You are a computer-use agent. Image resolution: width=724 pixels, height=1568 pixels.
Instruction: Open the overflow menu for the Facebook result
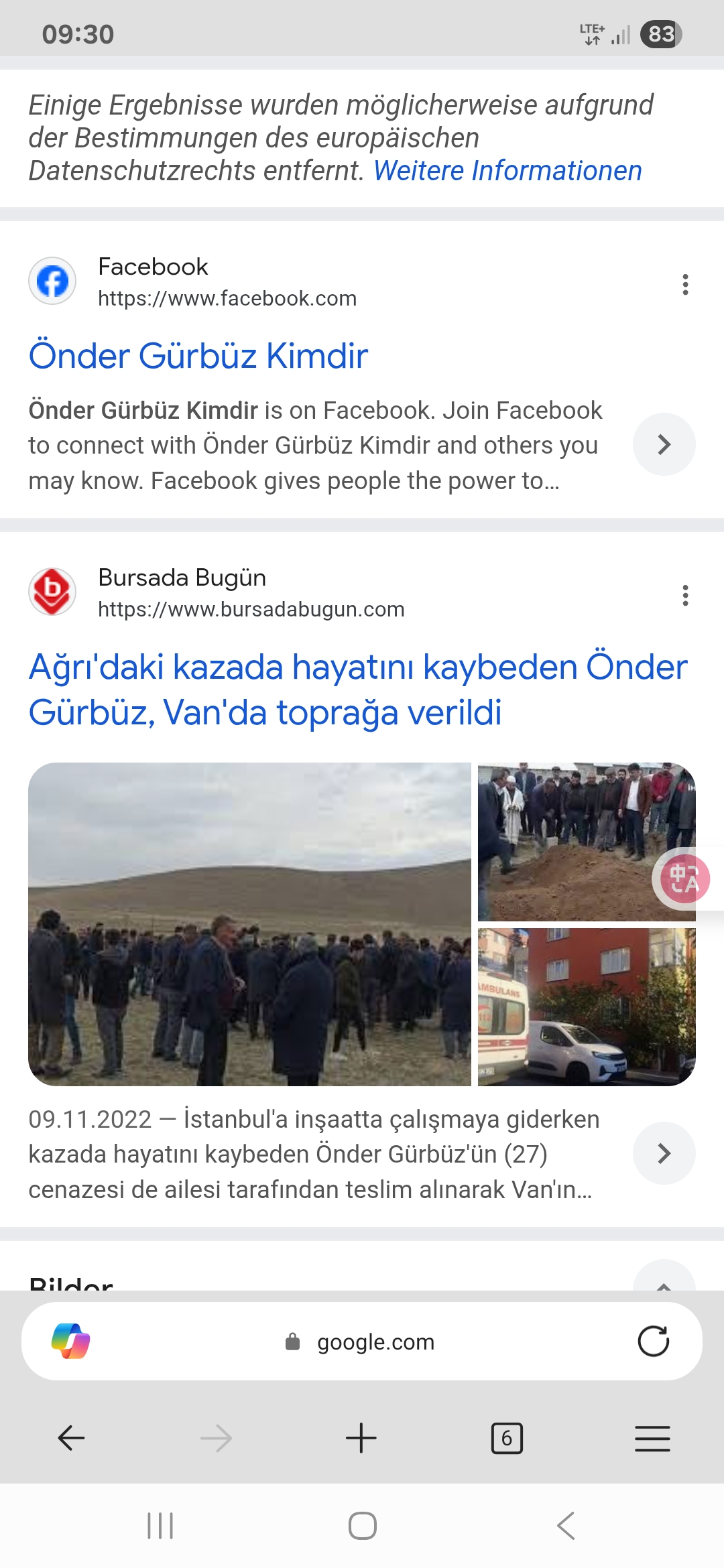coord(684,285)
